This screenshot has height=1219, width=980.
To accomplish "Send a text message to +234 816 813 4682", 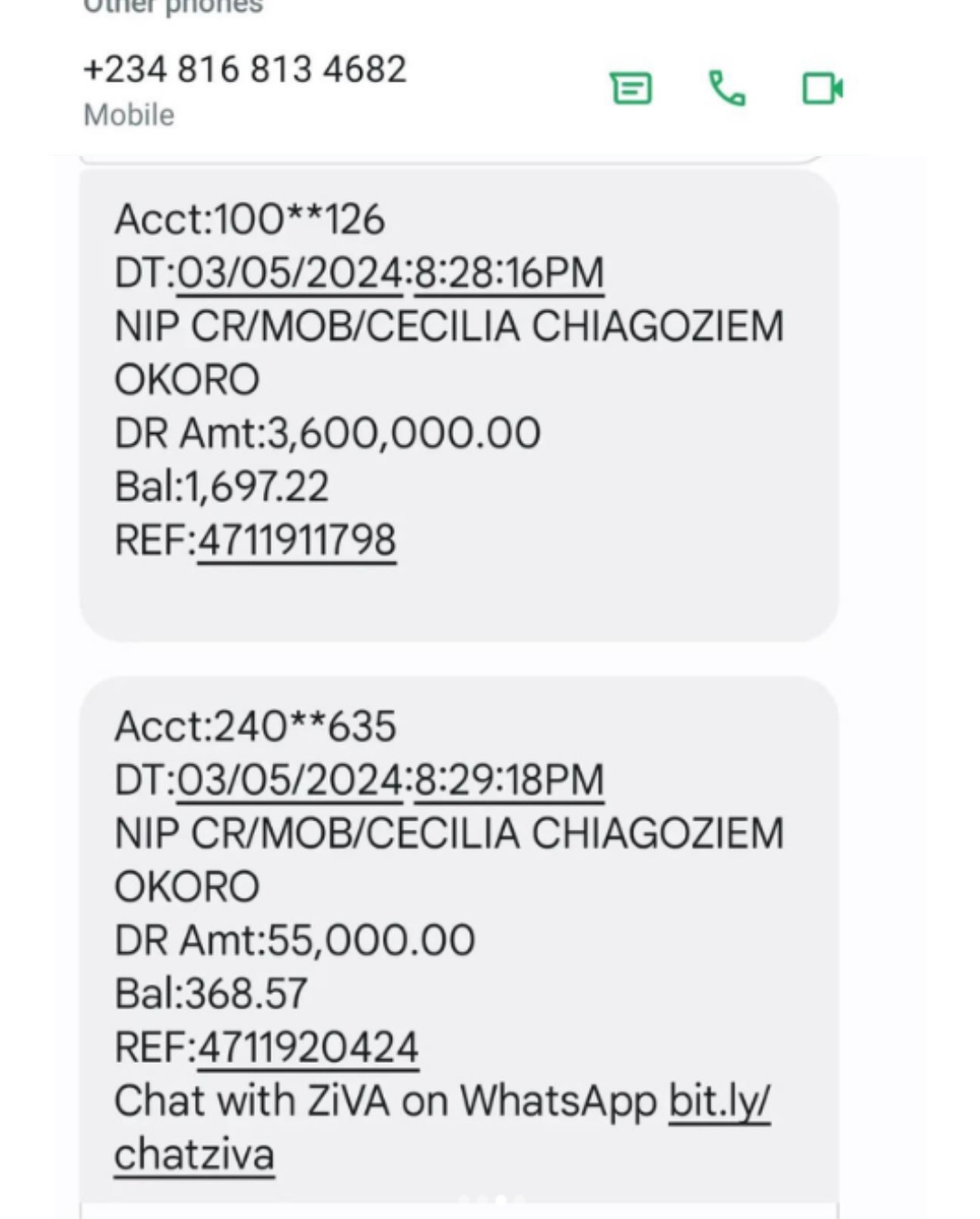I will 631,88.
